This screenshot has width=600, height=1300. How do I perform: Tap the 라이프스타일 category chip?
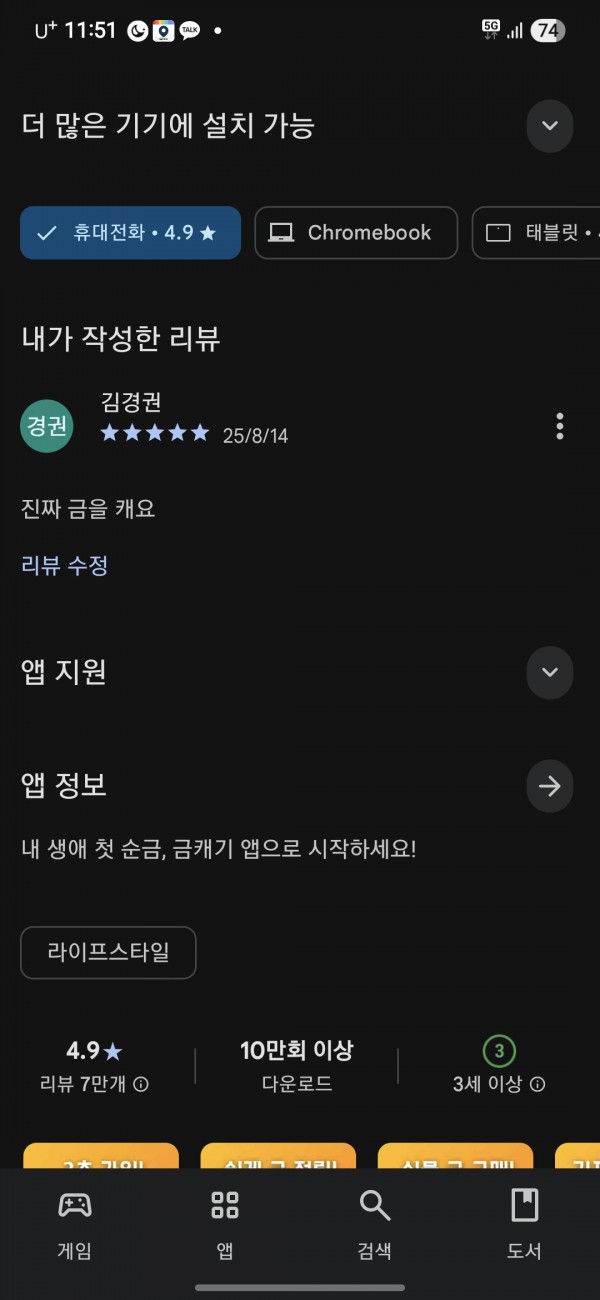pyautogui.click(x=108, y=953)
